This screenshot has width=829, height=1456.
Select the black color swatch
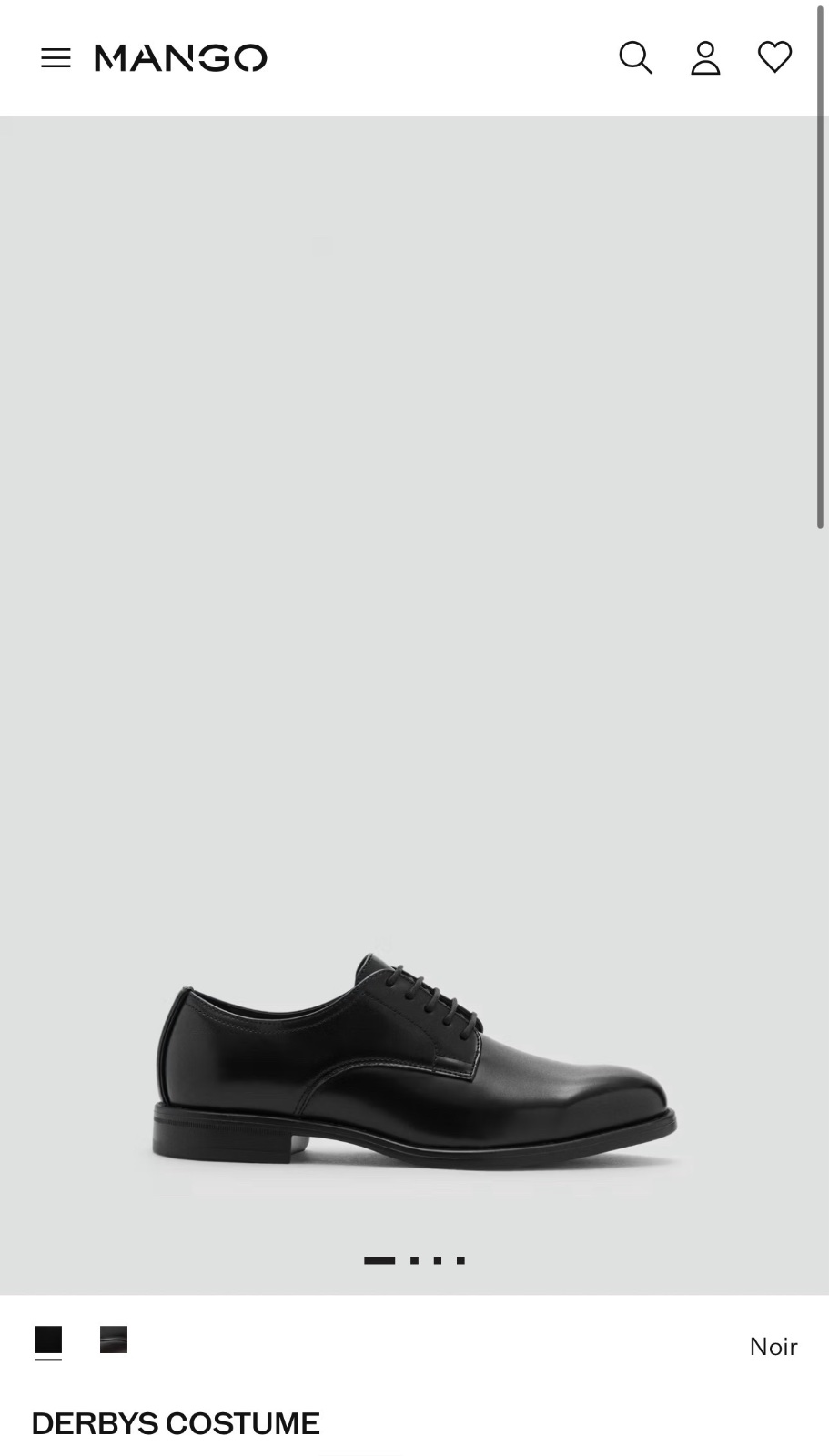click(x=48, y=1340)
